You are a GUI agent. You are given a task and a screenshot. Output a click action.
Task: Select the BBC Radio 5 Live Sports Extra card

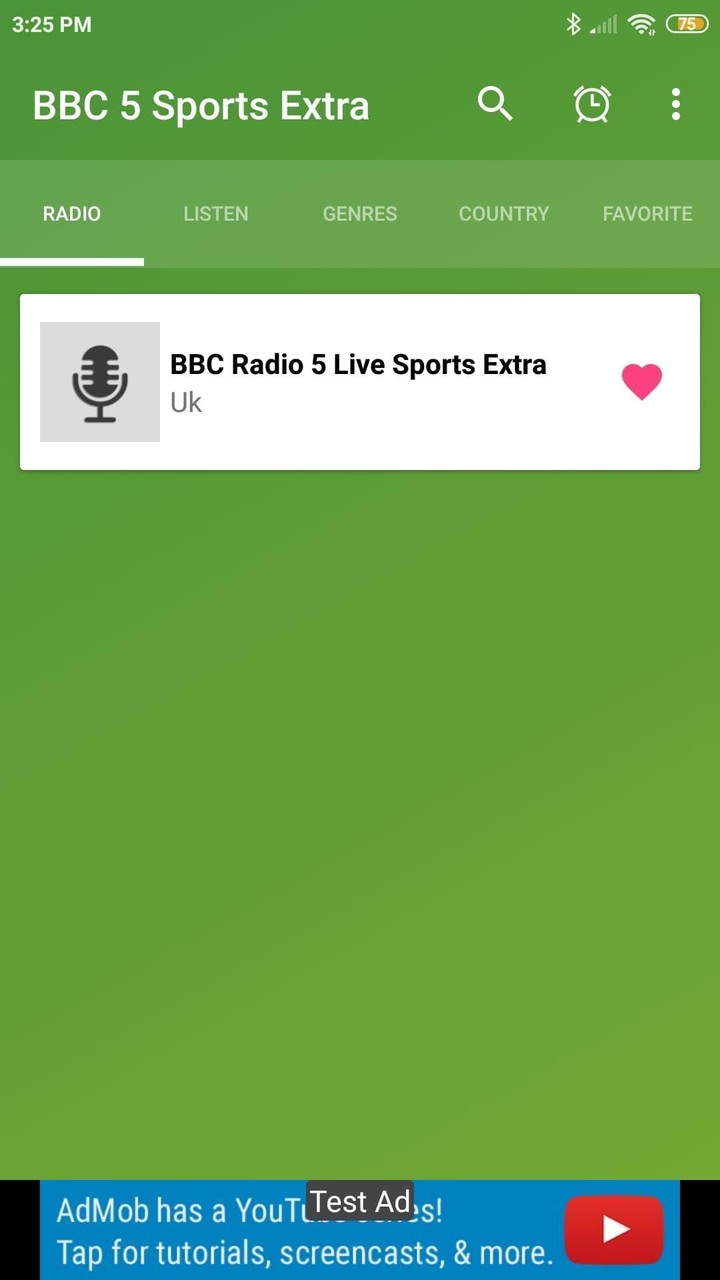[358, 381]
